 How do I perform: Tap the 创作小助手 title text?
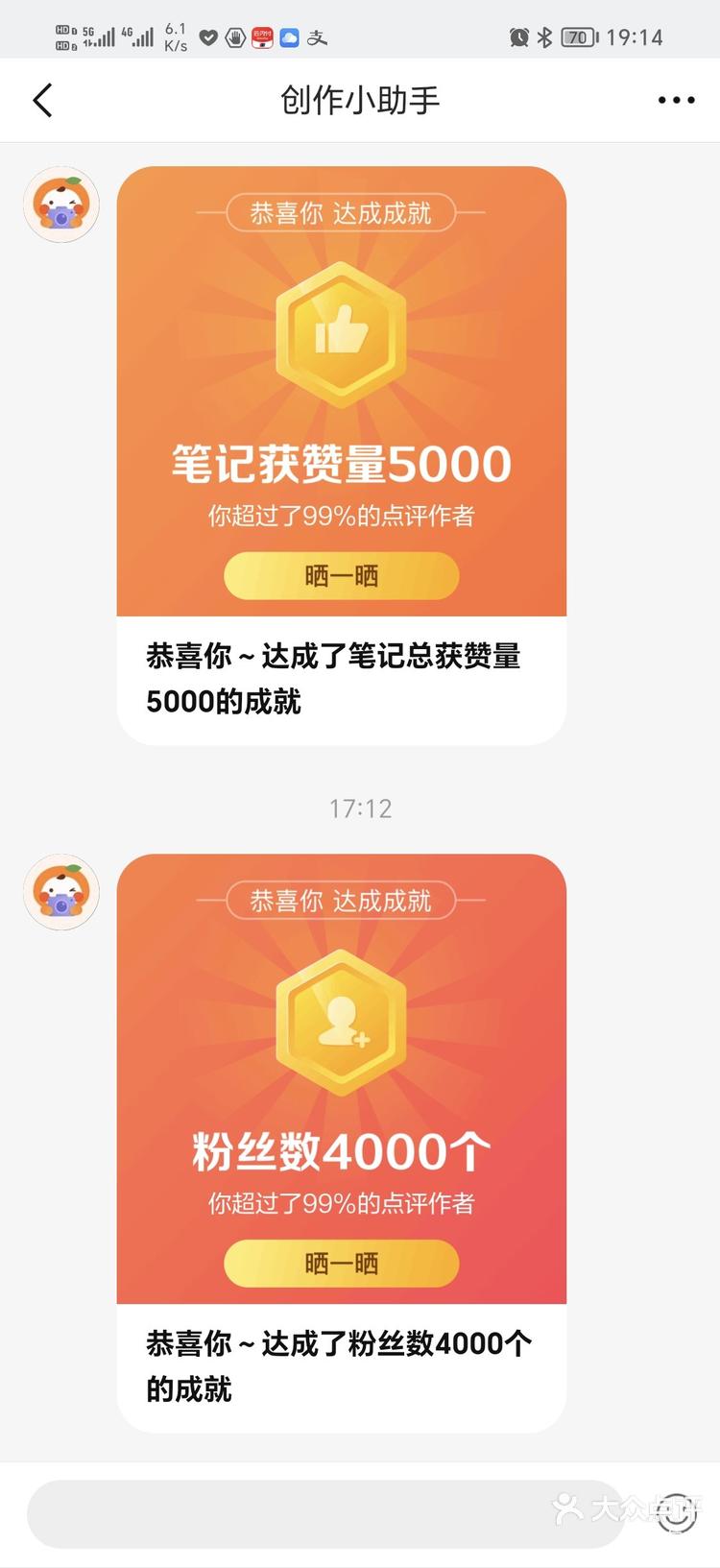click(359, 100)
